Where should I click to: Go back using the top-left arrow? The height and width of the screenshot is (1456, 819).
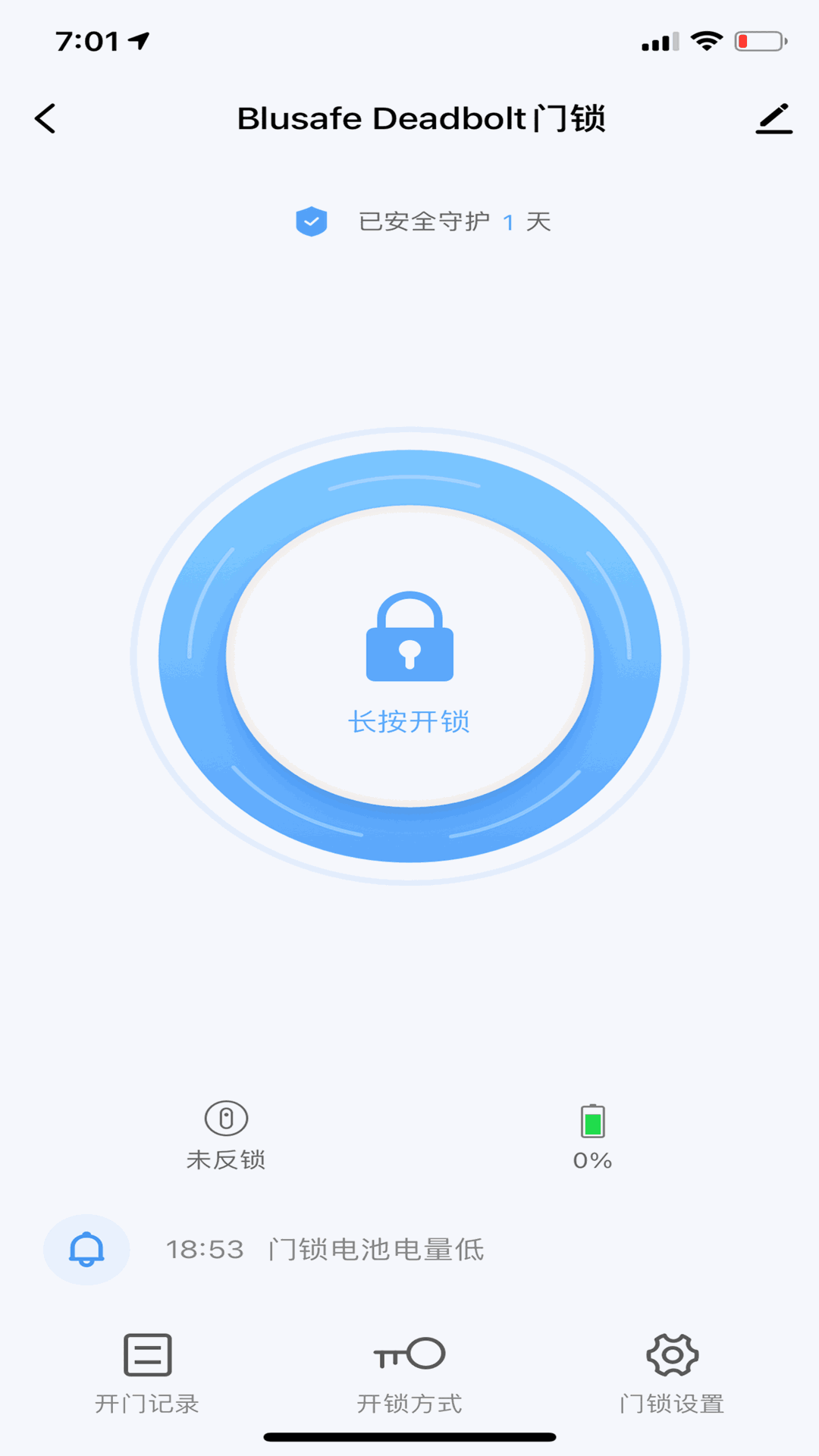click(45, 119)
